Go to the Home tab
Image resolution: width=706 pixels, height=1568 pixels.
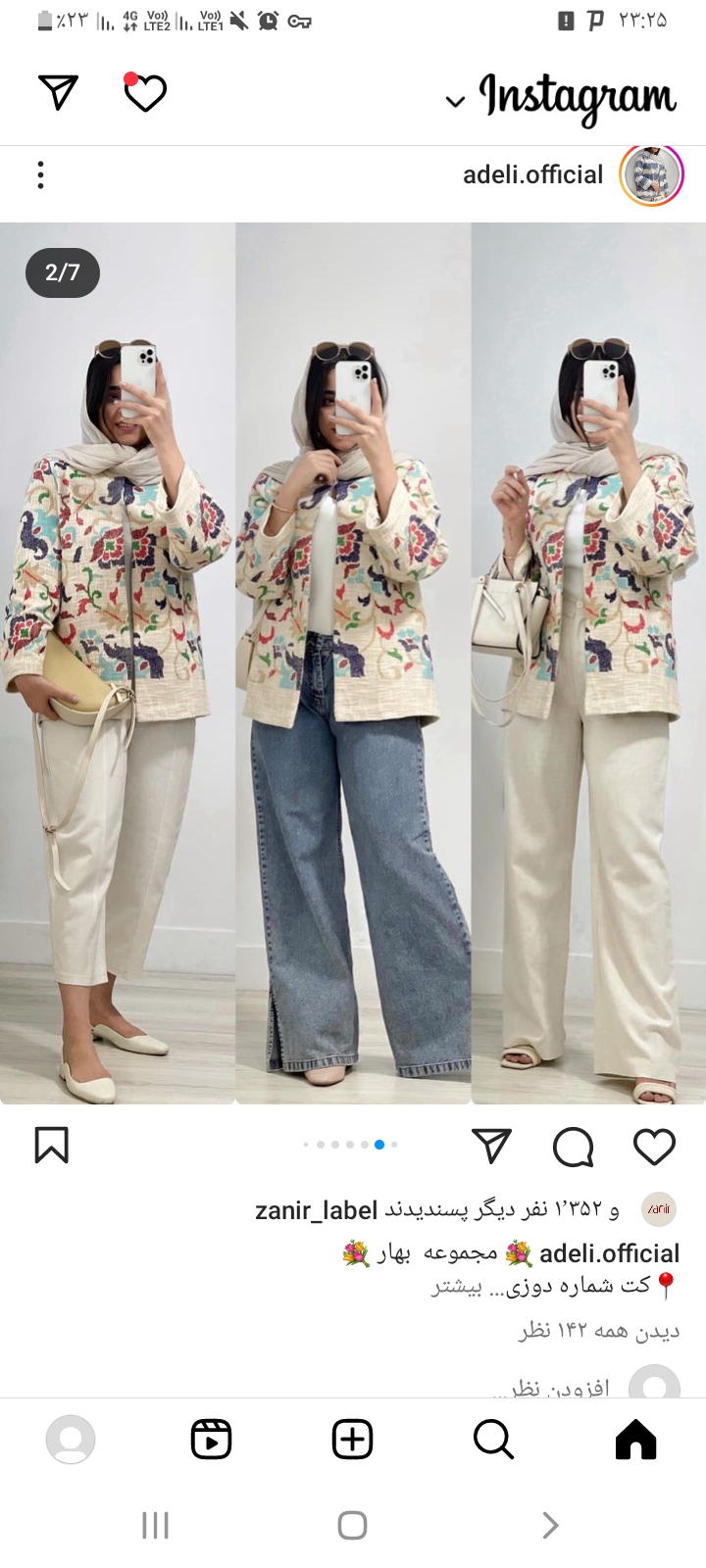[x=635, y=1440]
